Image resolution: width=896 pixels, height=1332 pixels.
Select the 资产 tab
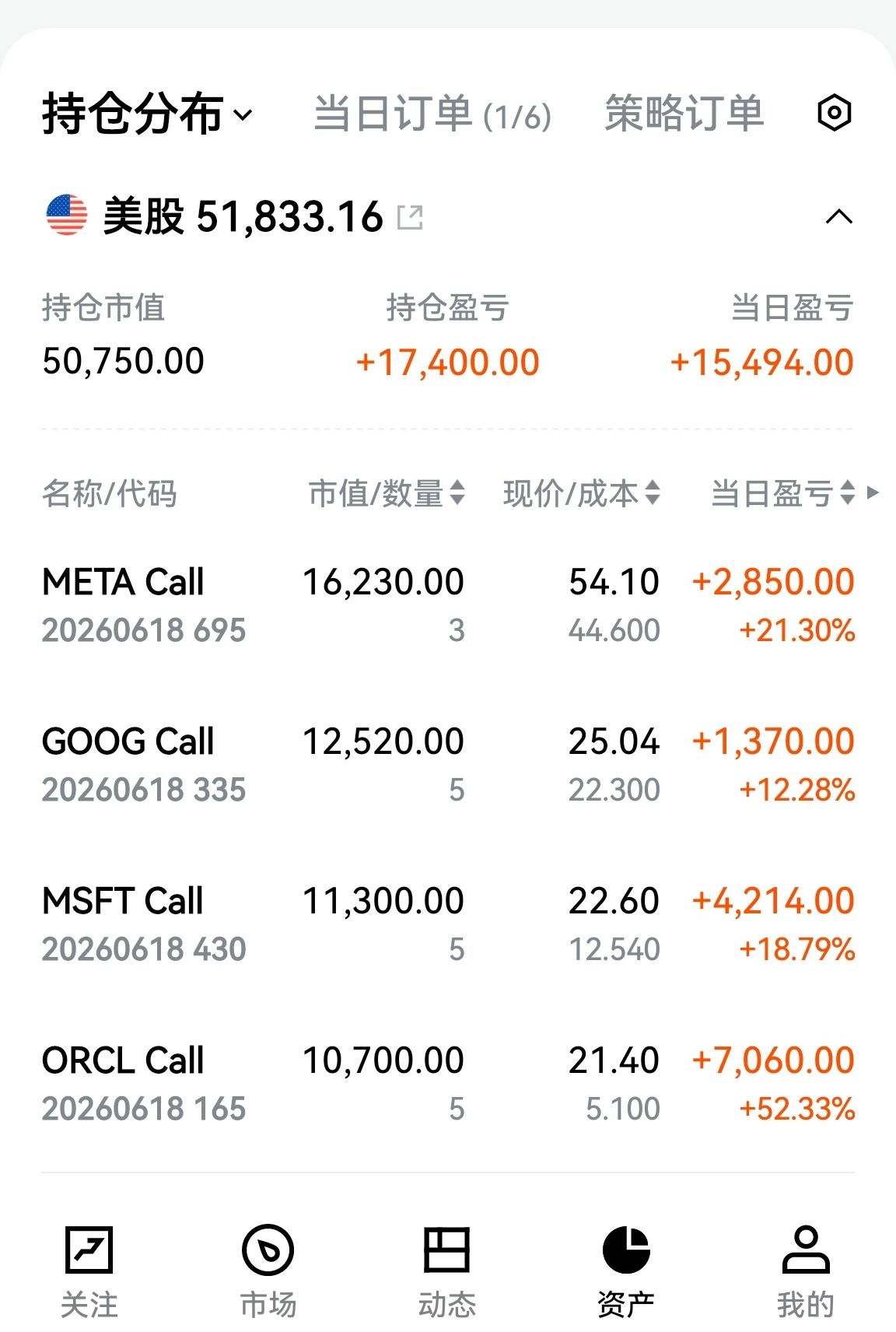click(x=625, y=1270)
